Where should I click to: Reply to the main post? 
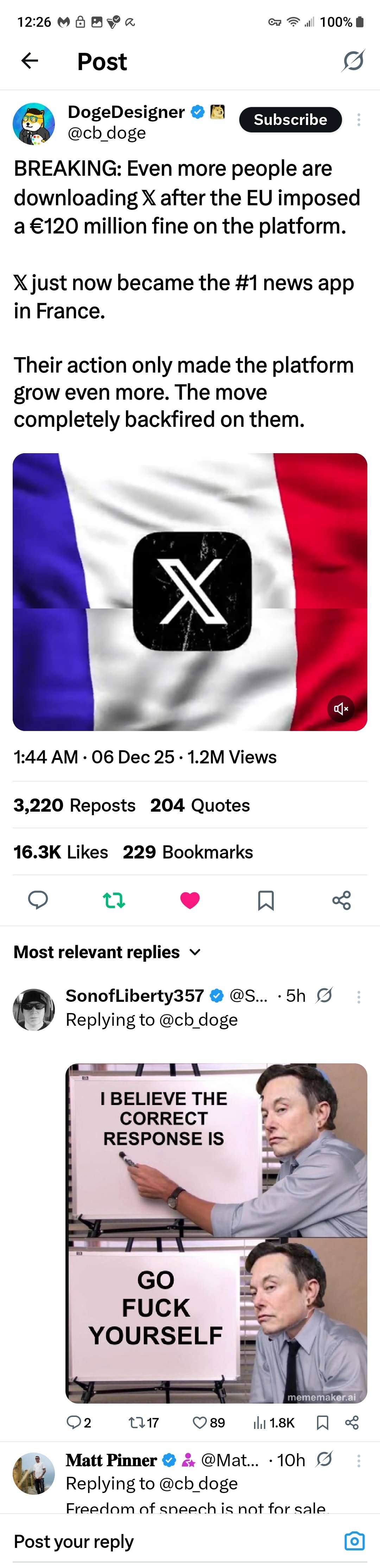click(x=38, y=900)
